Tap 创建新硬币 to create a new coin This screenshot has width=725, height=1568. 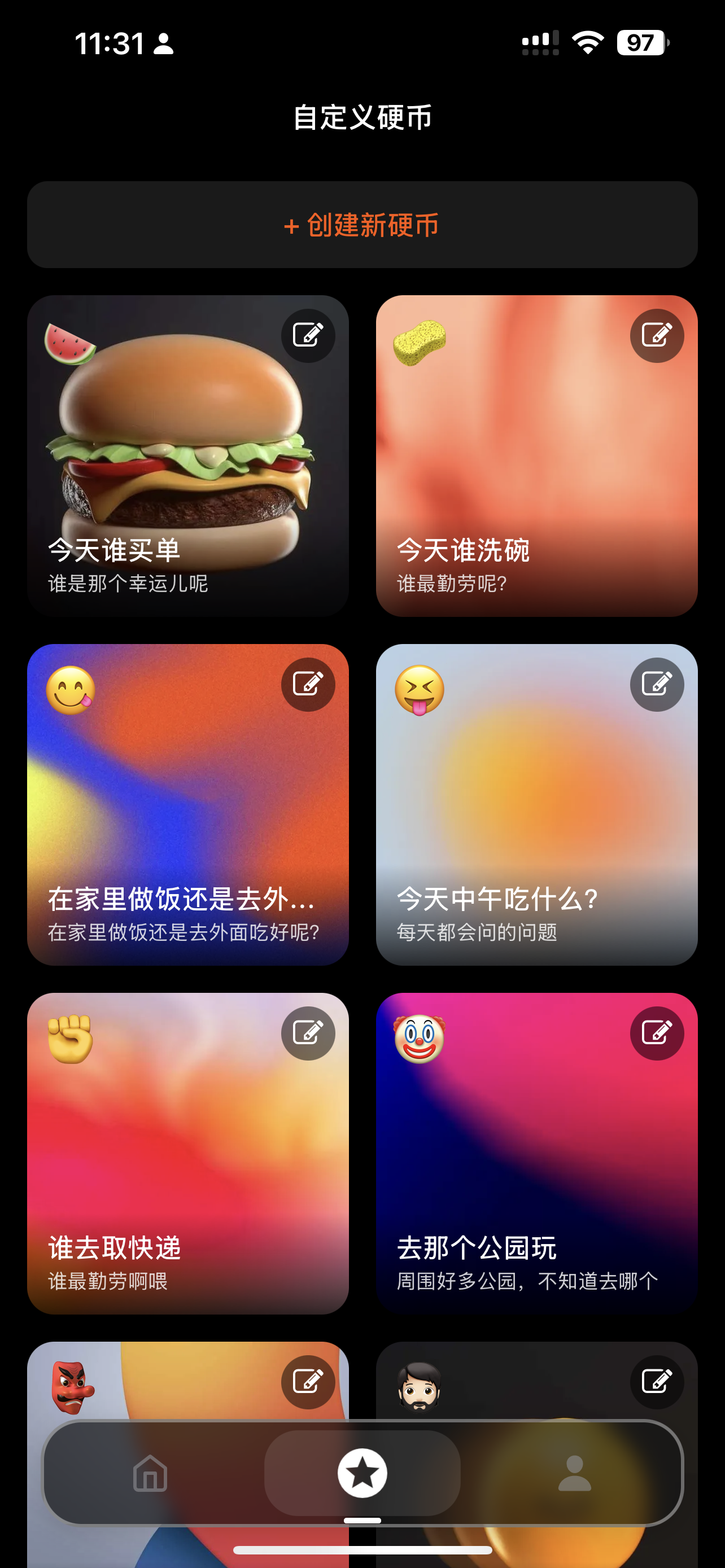[x=362, y=225]
